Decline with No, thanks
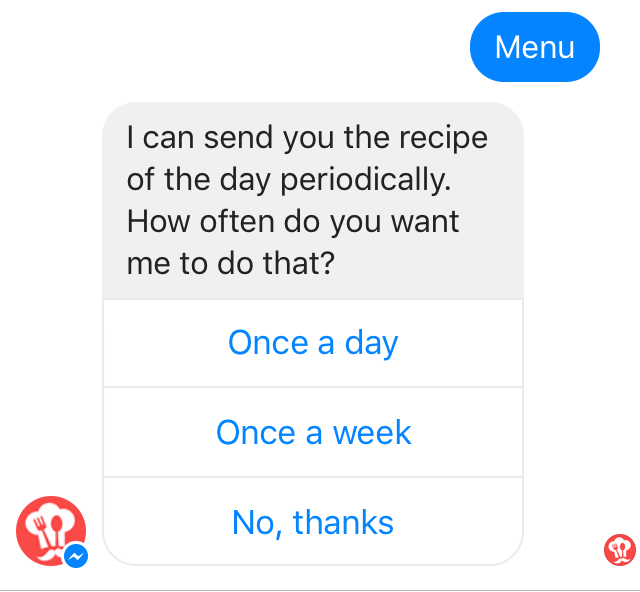This screenshot has width=640, height=592. pyautogui.click(x=313, y=522)
